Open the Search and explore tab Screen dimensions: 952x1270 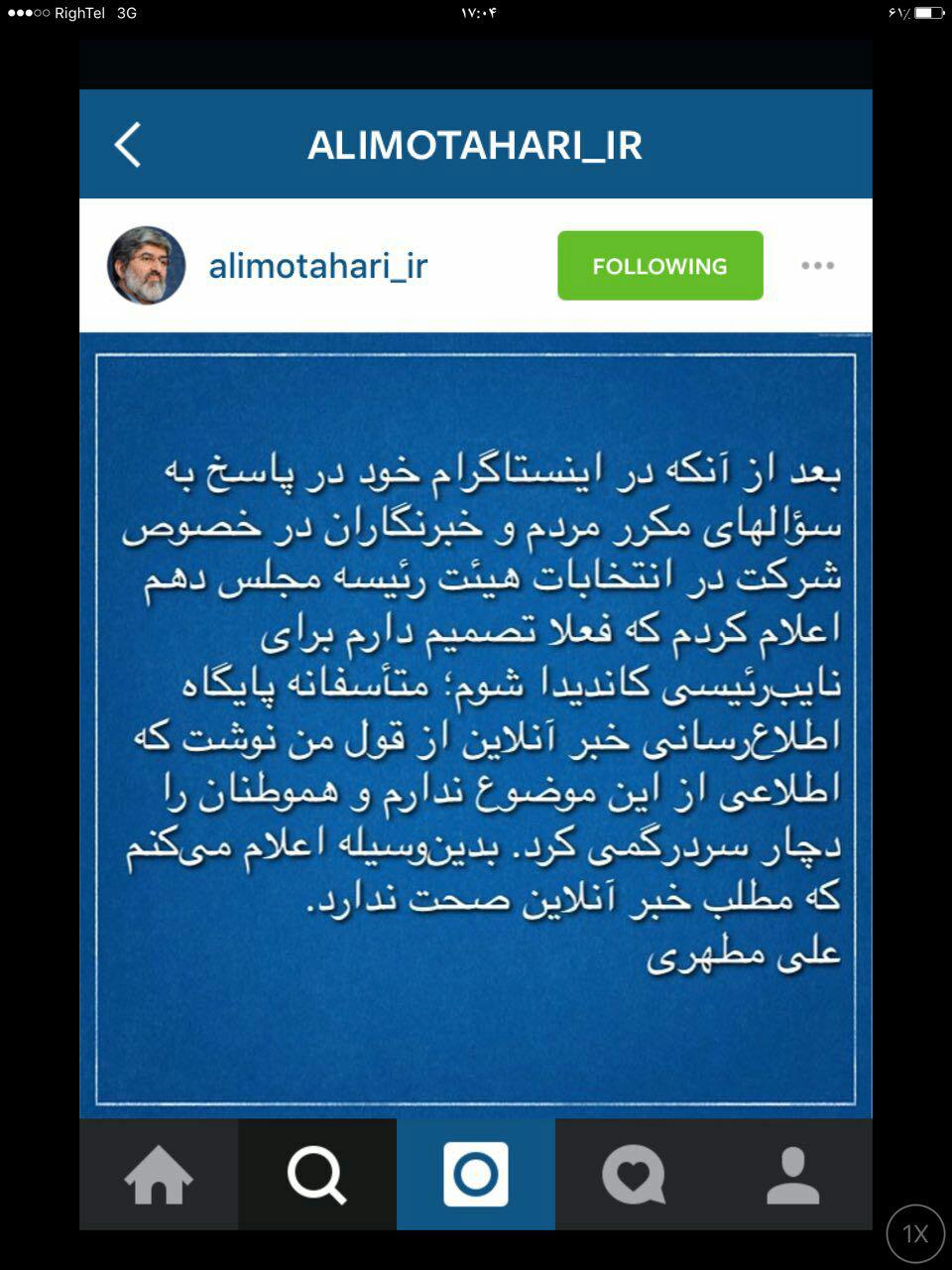click(x=316, y=1175)
